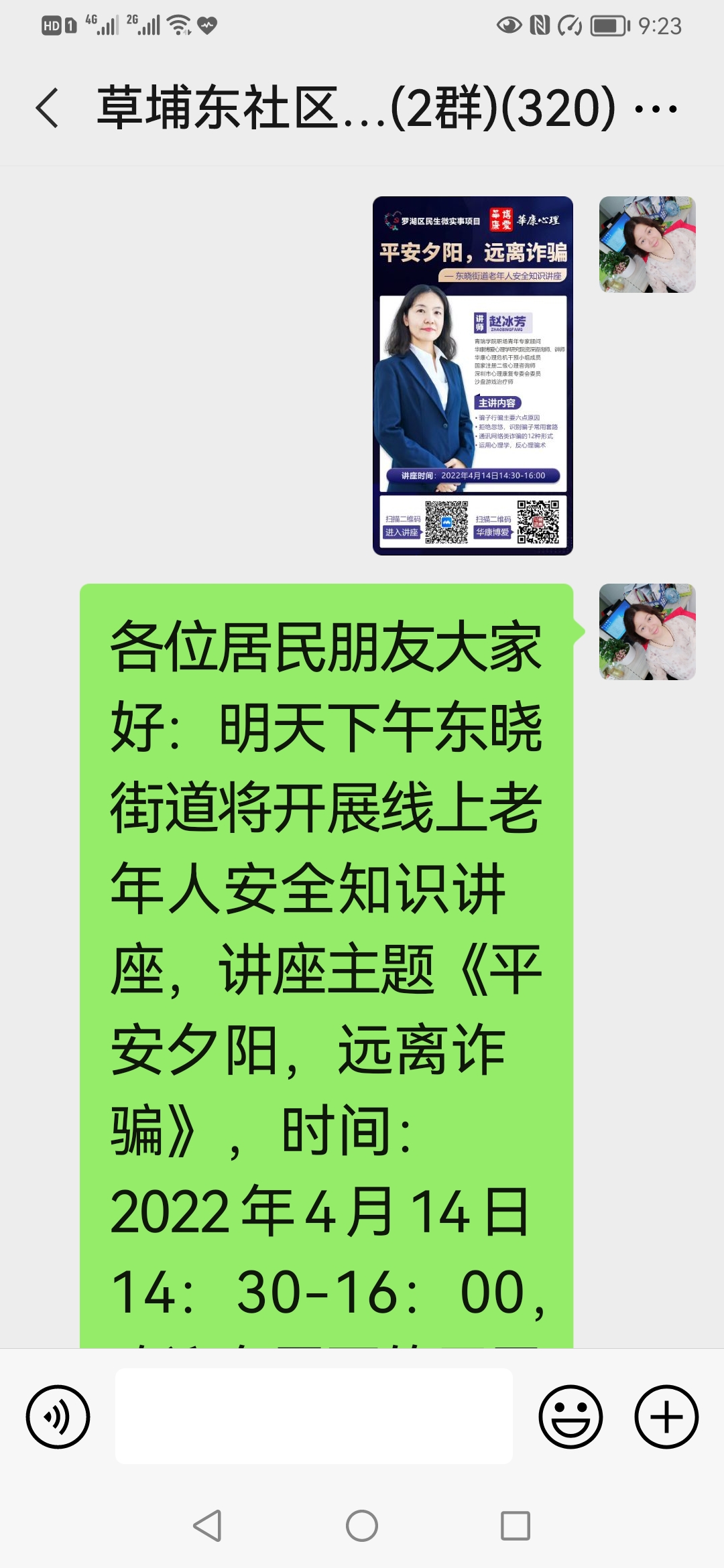Open the emoji sticker panel
This screenshot has width=724, height=1568.
coord(570,1417)
